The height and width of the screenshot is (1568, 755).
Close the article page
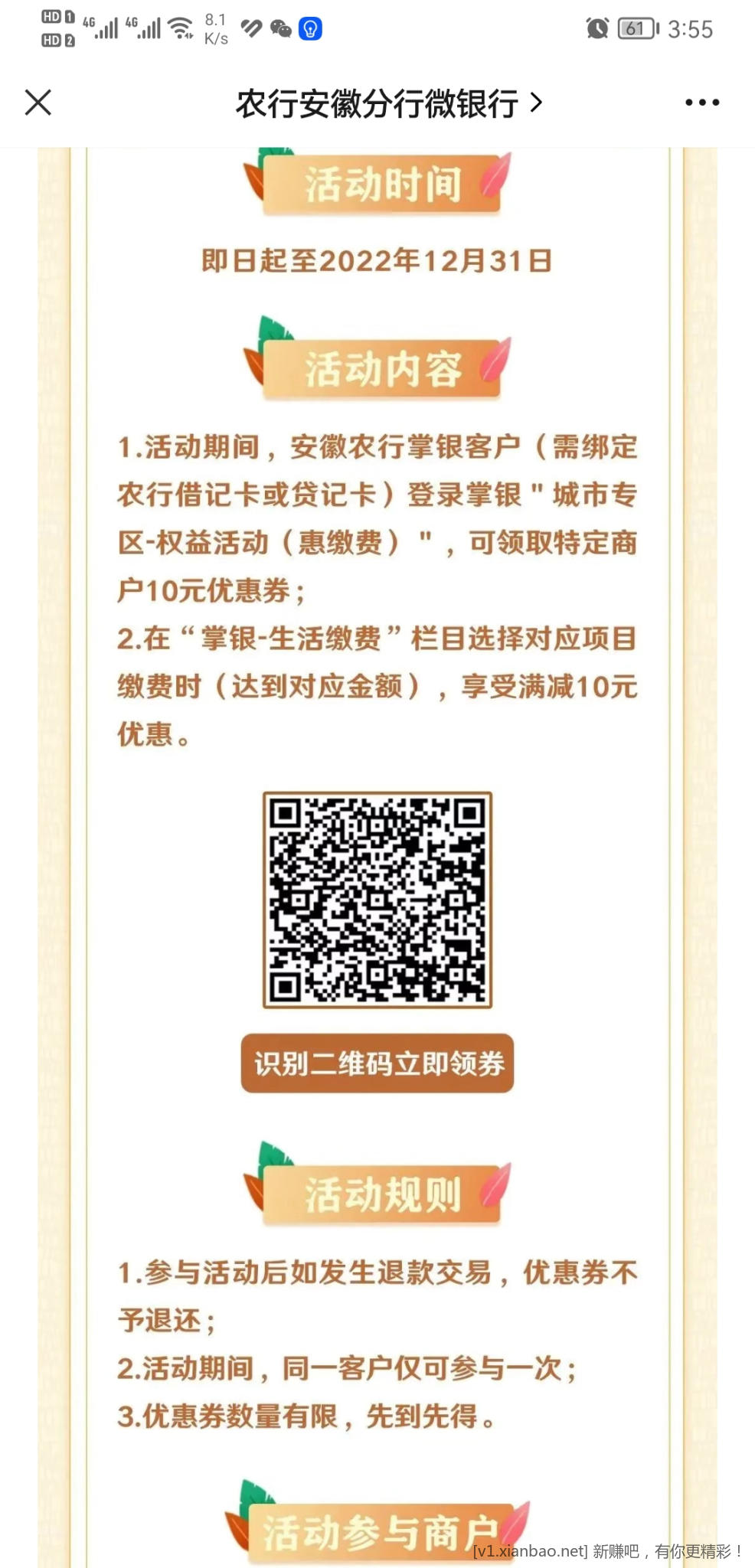(x=38, y=103)
